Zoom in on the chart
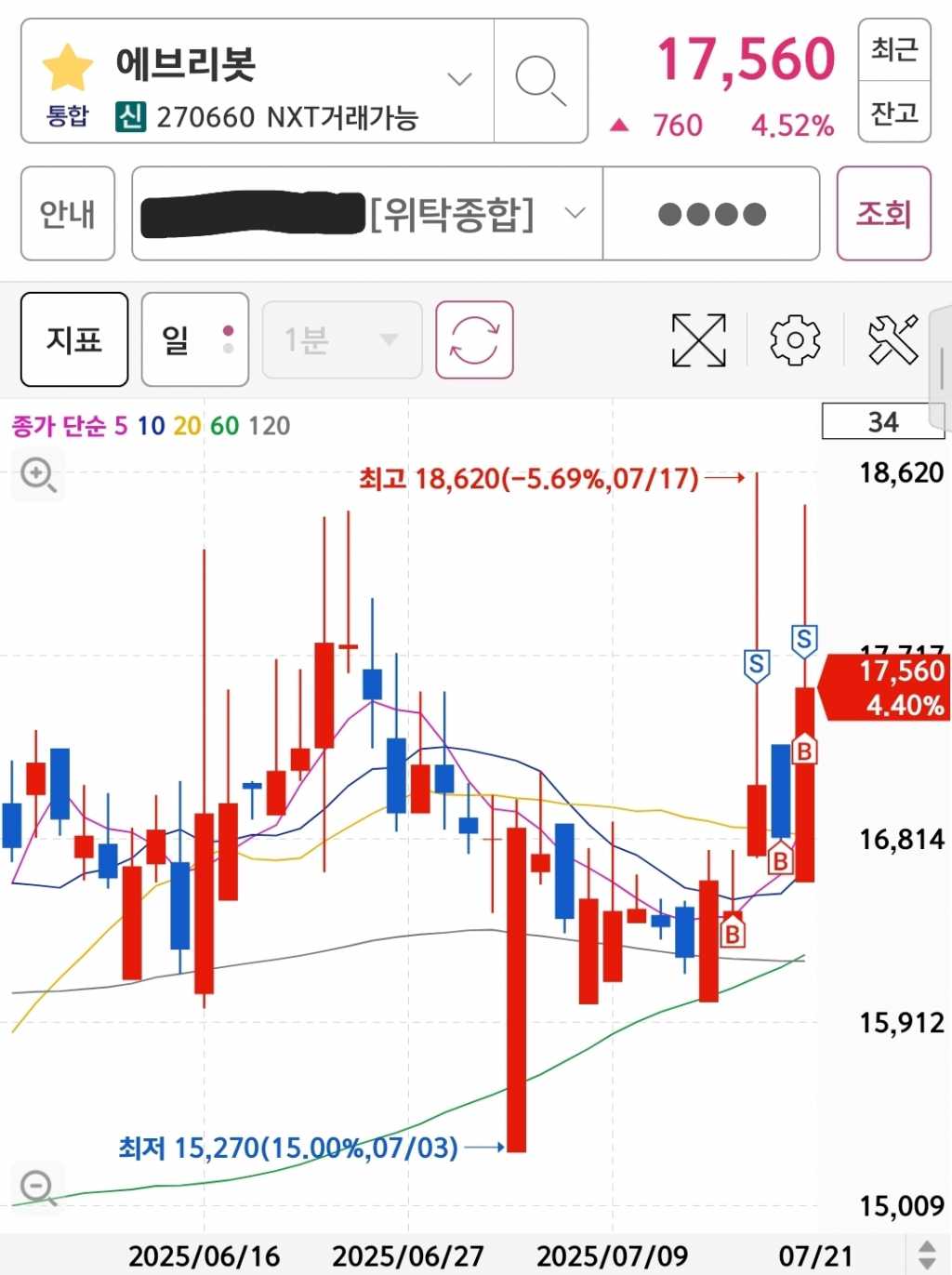Screen dimensions: 952x1275 click(38, 475)
